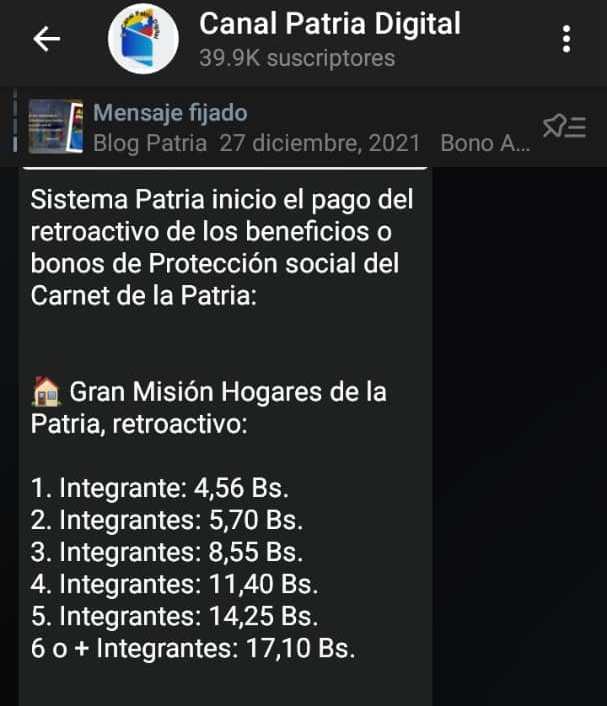Jump to the pinned Blog Patria message
This screenshot has width=607, height=706.
coord(300,128)
